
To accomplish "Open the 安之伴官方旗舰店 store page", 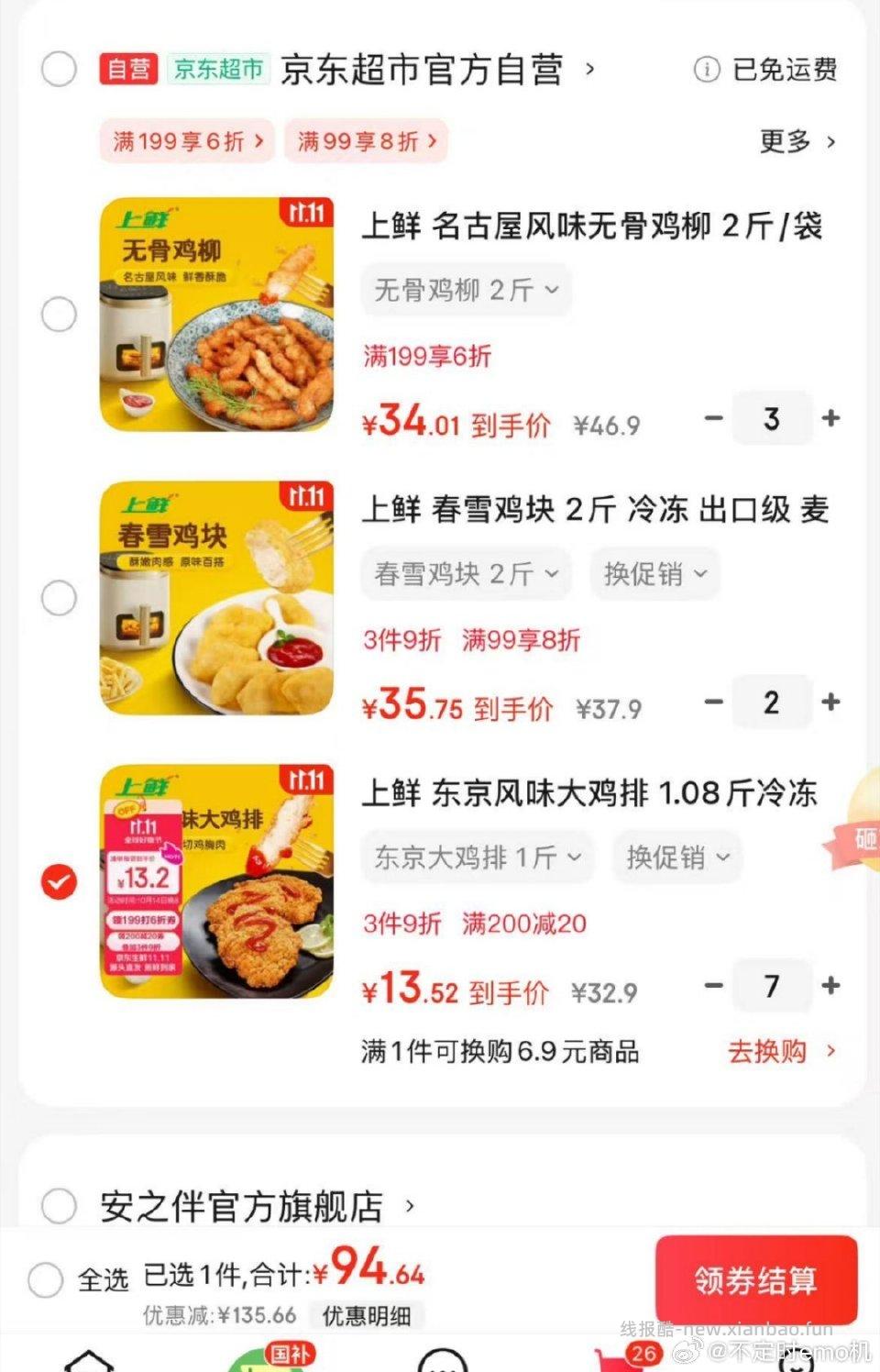I will [243, 1208].
